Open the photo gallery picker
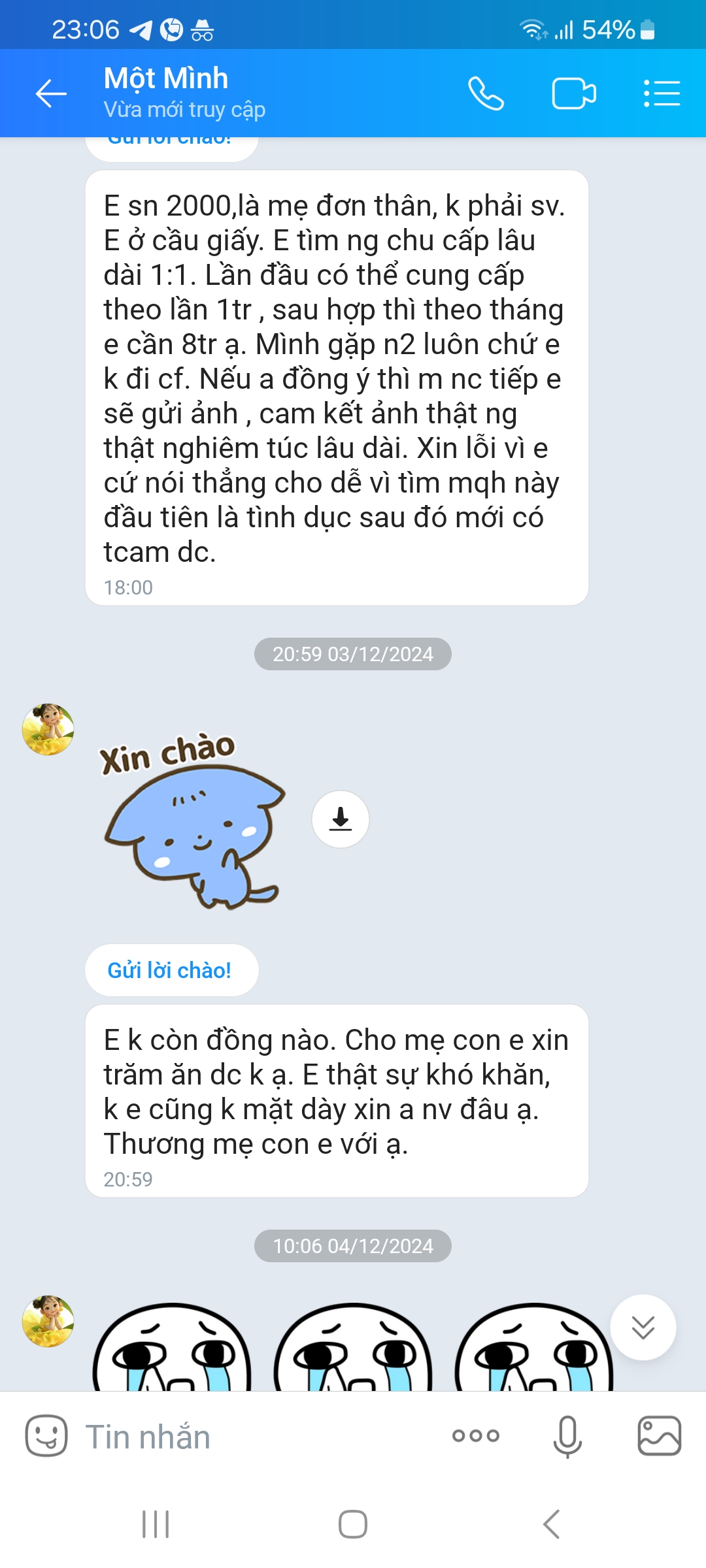Image resolution: width=706 pixels, height=1568 pixels. coord(659,1436)
